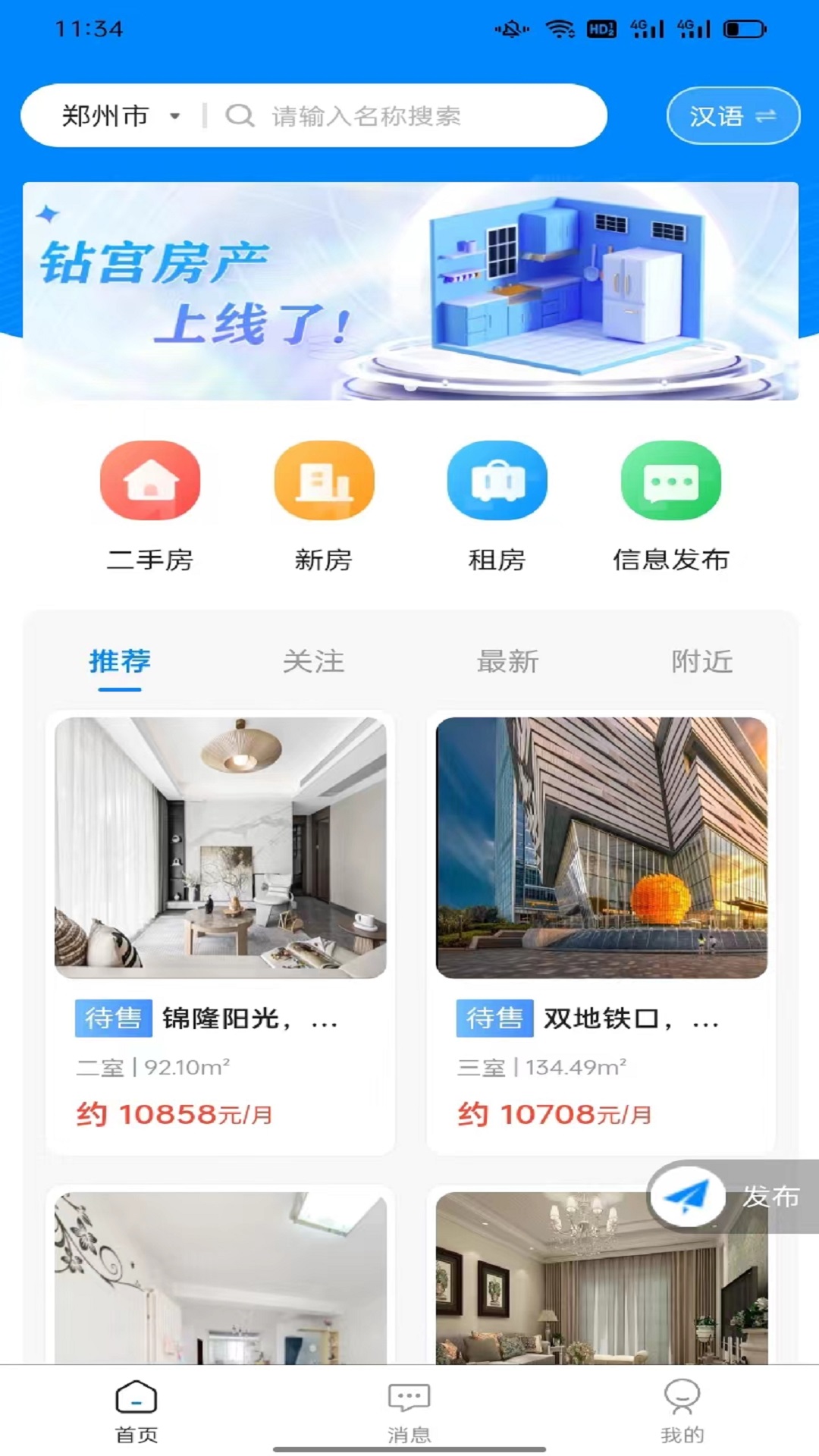This screenshot has height=1456, width=819.
Task: Open the 我的 profile tab
Action: coord(682,1411)
